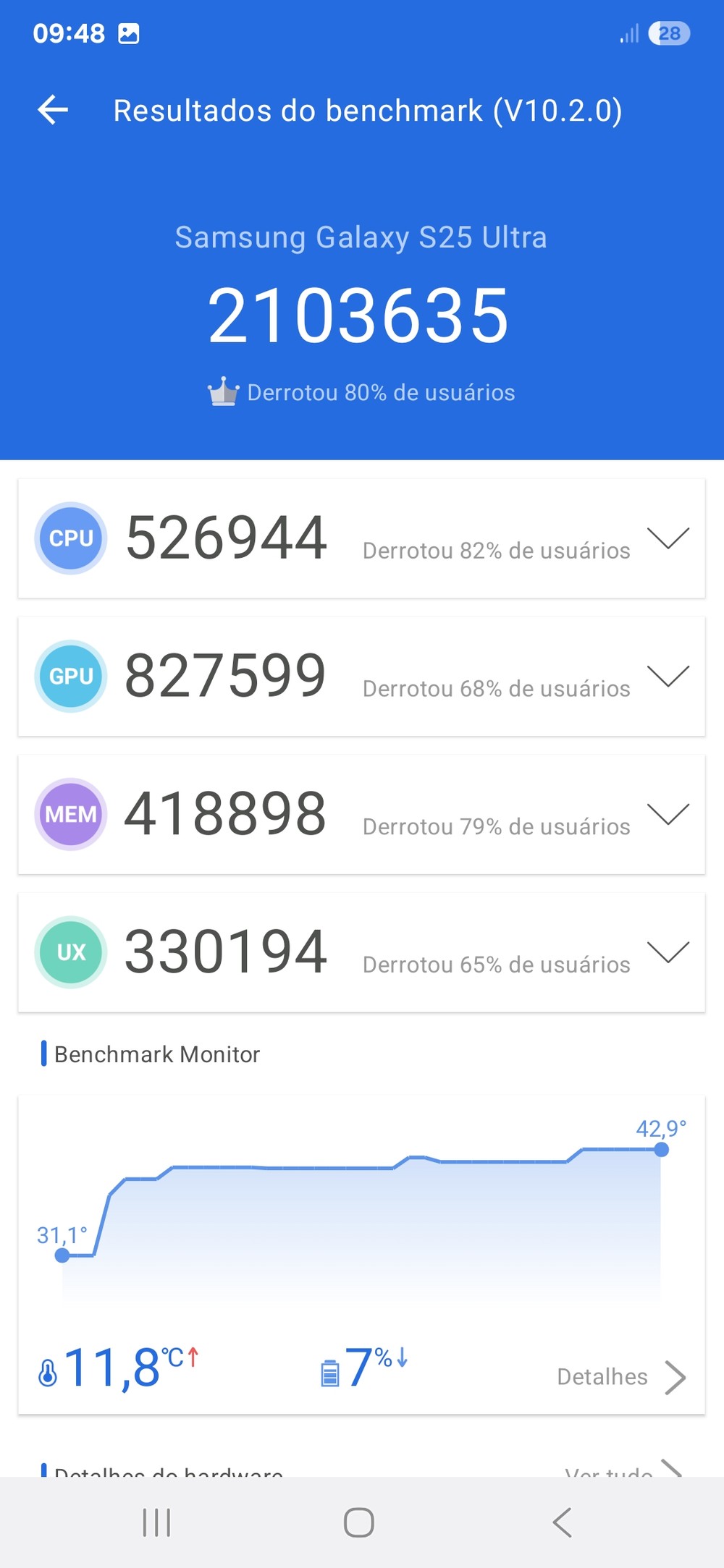
Task: Expand the MEM score section
Action: tap(668, 814)
